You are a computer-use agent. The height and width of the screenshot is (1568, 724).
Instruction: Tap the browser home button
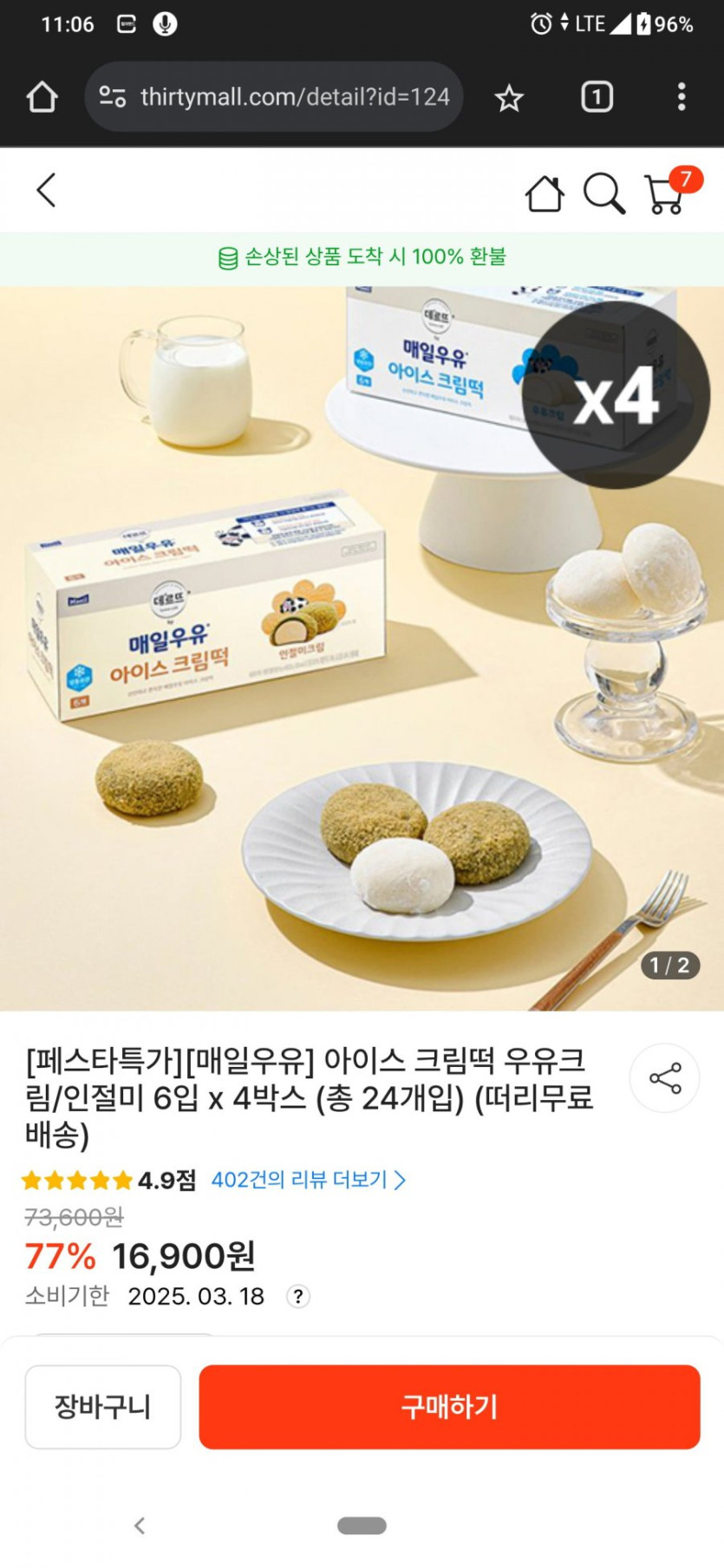pos(42,97)
